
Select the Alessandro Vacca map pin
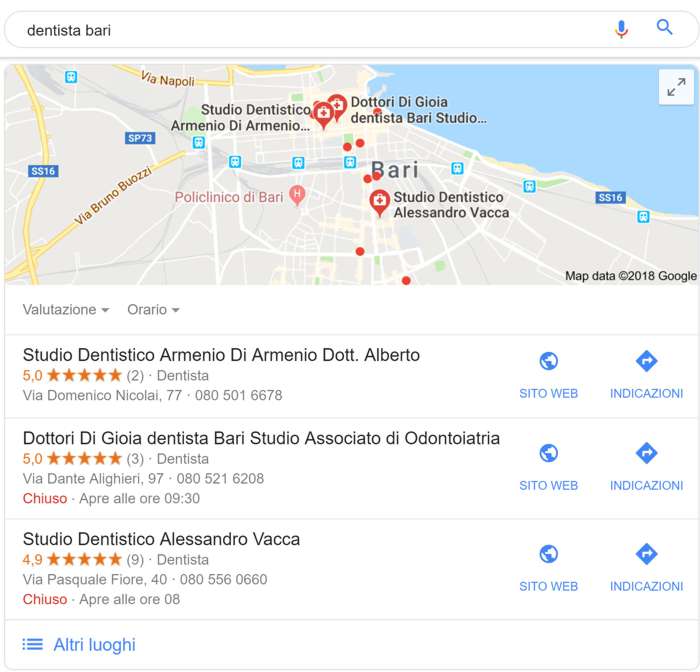point(379,202)
